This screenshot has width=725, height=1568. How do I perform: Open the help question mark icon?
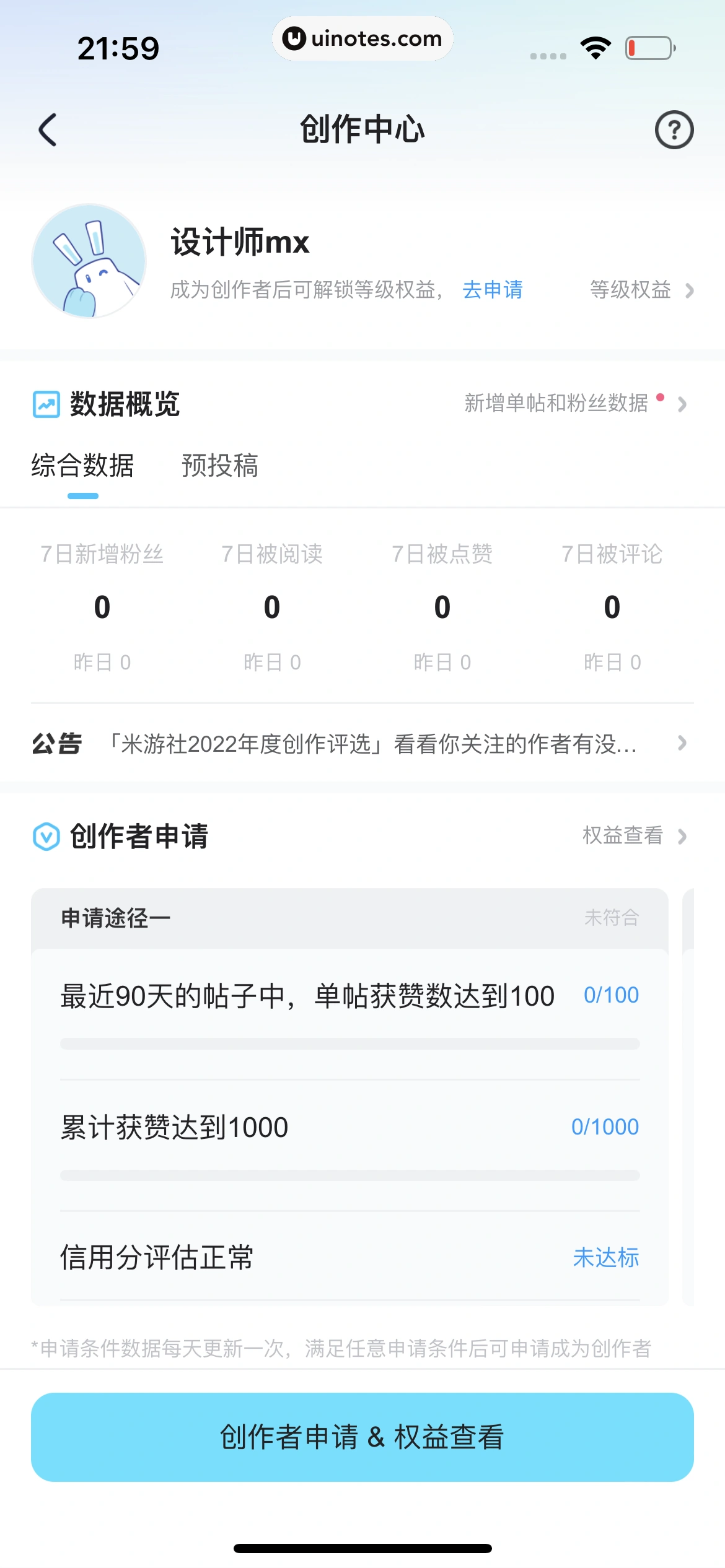(674, 130)
